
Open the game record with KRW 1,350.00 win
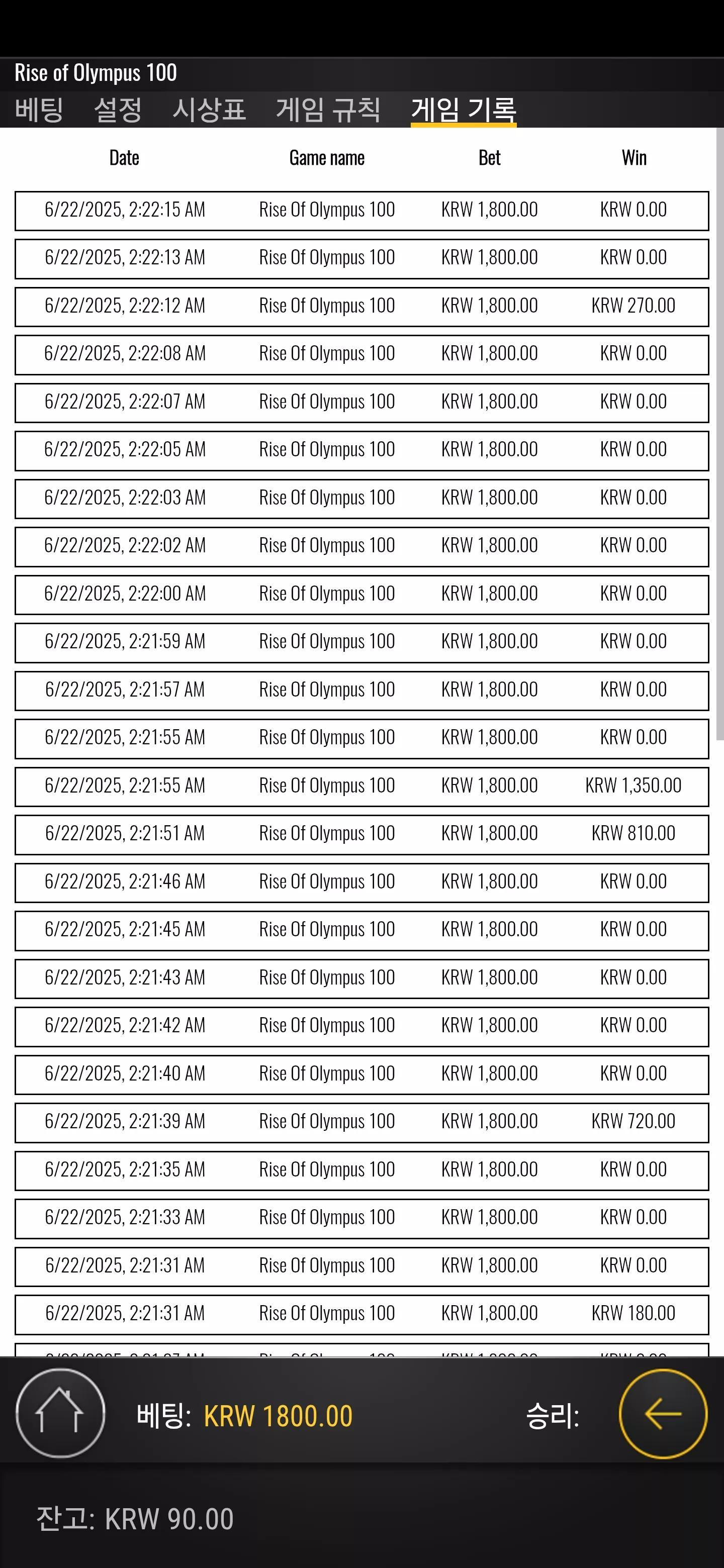[361, 787]
